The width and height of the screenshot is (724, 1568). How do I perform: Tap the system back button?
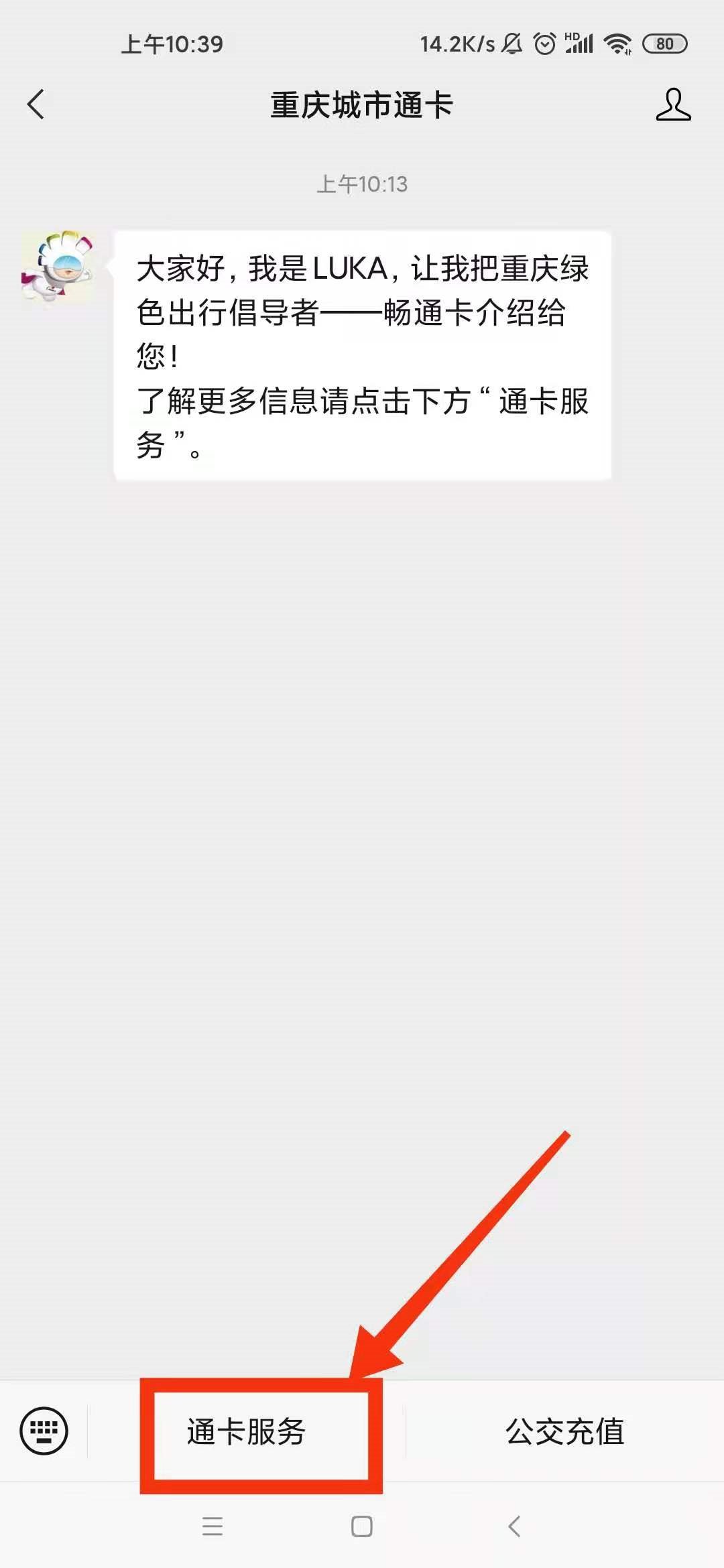coord(514,1526)
